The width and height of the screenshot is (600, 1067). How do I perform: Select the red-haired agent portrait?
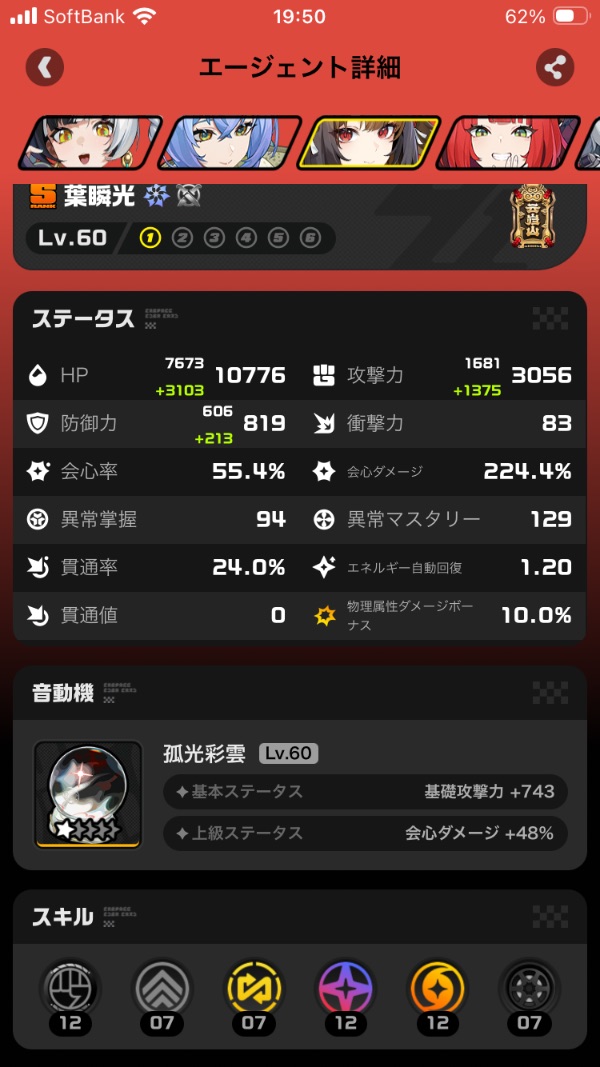pos(505,143)
